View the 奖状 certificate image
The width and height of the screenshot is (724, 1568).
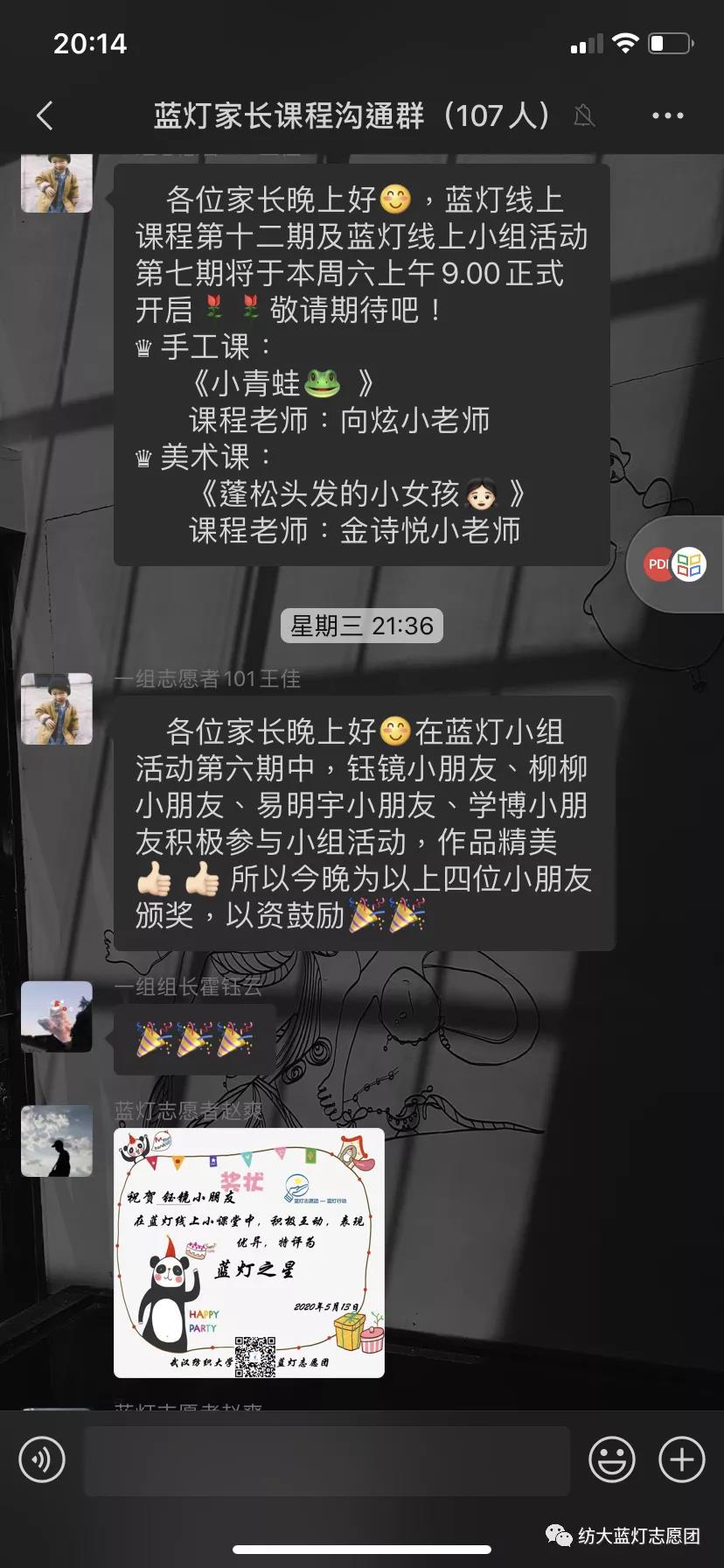coord(249,1253)
